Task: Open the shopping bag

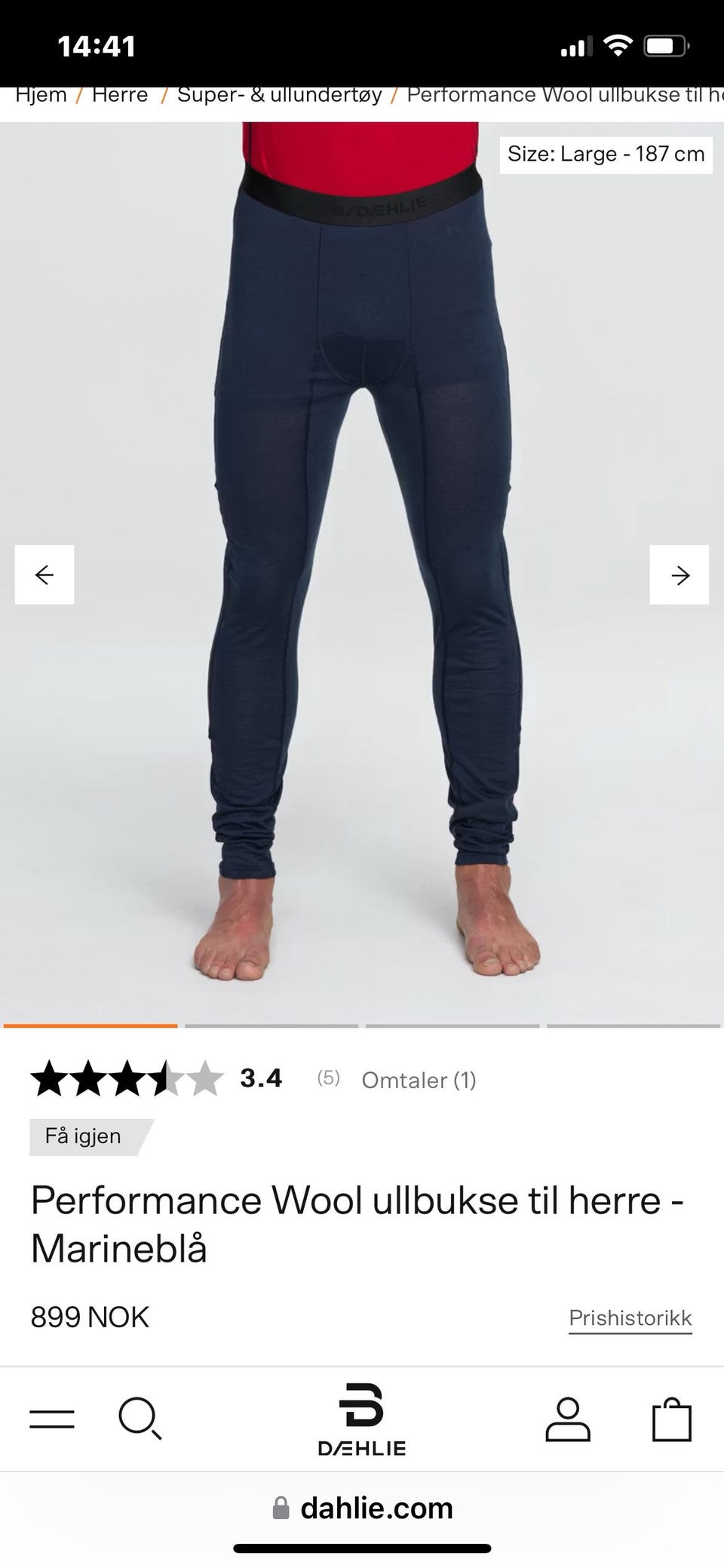Action: click(671, 1419)
